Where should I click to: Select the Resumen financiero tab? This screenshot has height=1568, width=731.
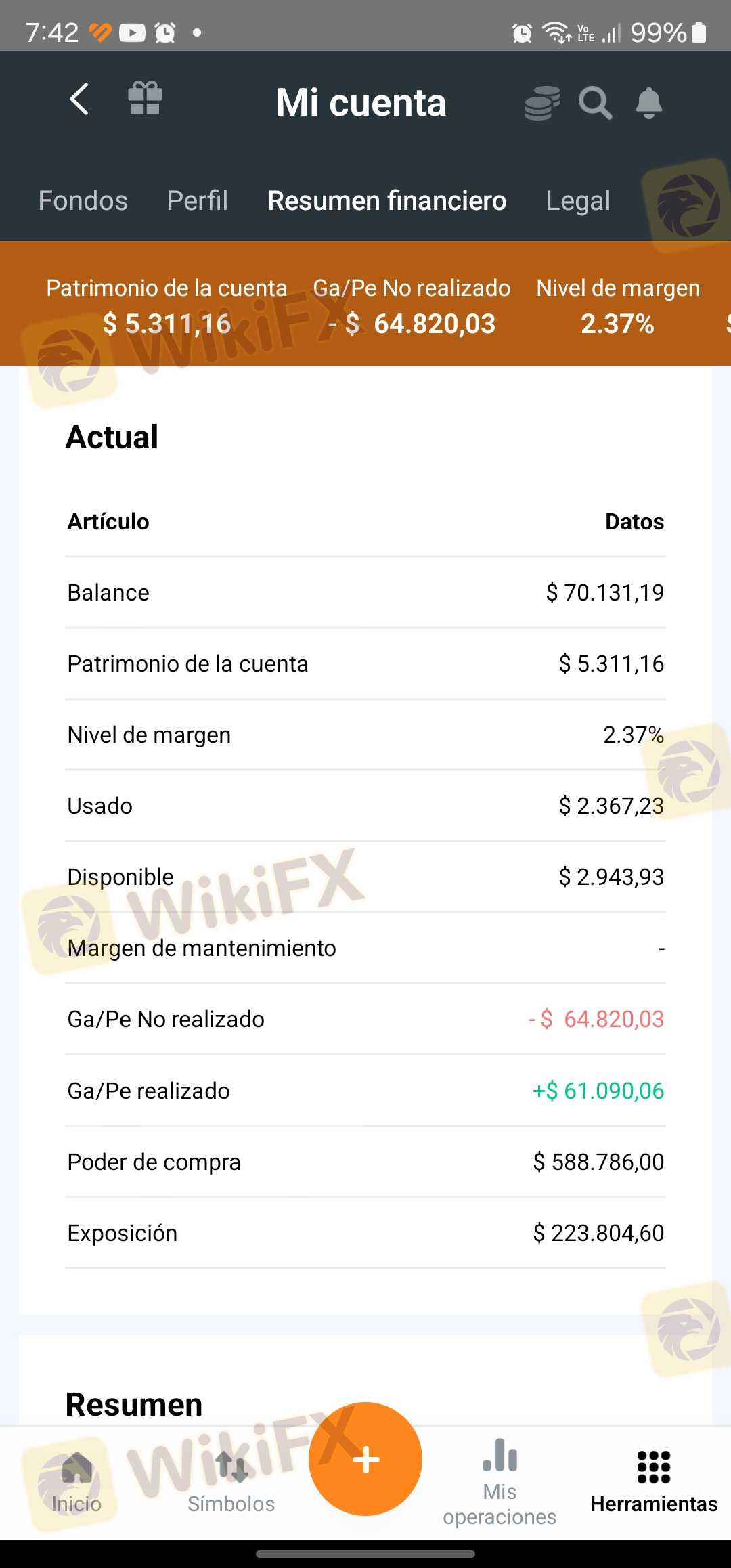(386, 200)
